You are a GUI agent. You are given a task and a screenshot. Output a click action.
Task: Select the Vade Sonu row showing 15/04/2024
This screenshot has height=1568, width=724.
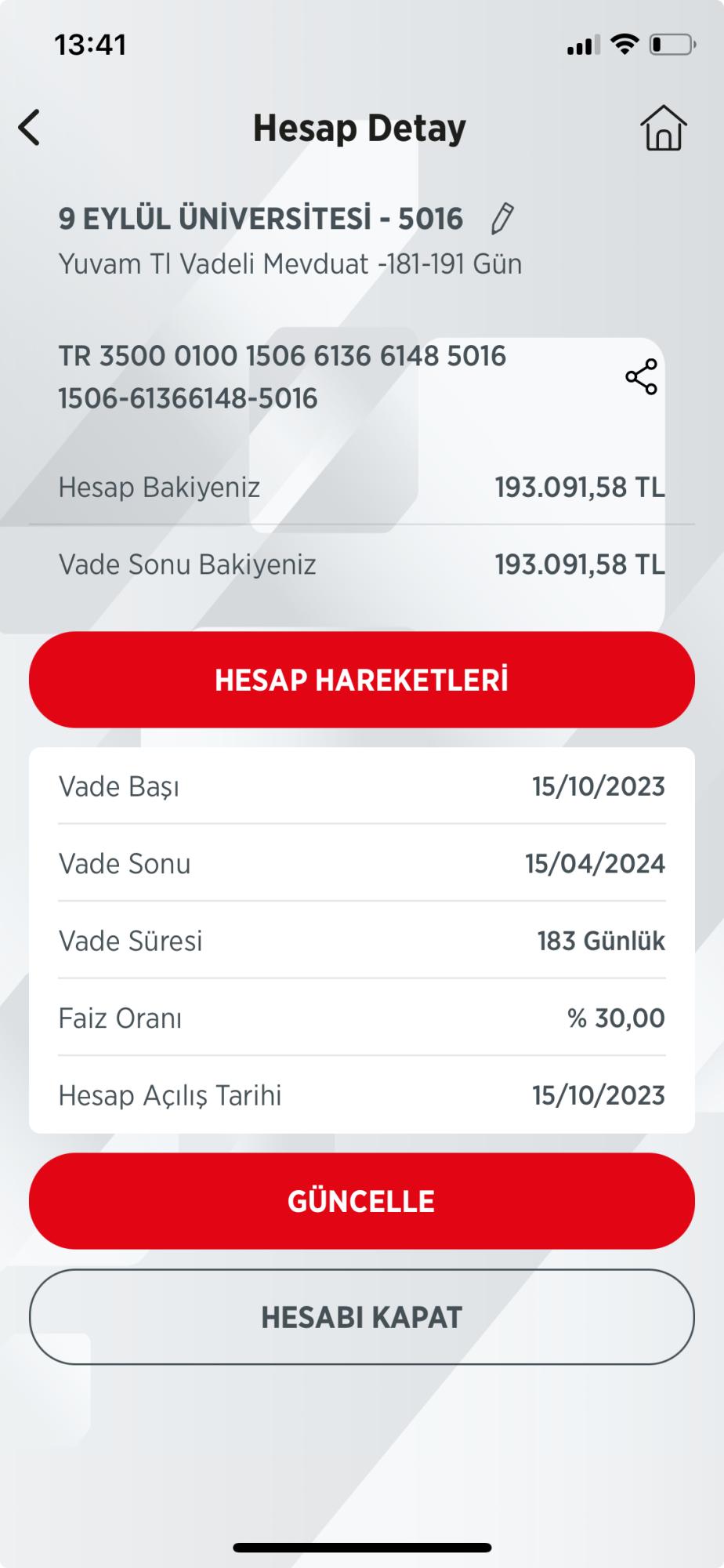click(x=362, y=864)
